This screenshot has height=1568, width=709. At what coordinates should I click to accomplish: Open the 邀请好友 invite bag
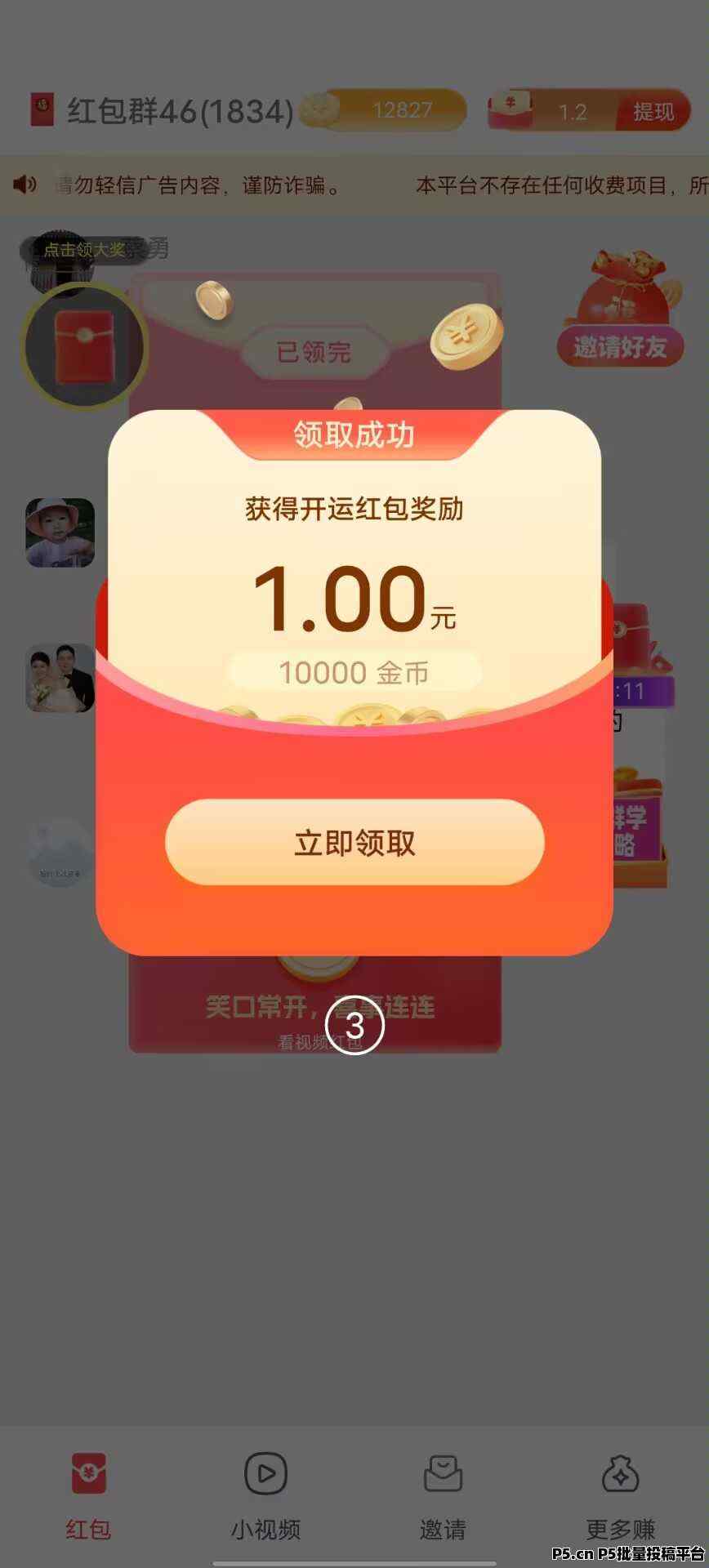tap(621, 310)
